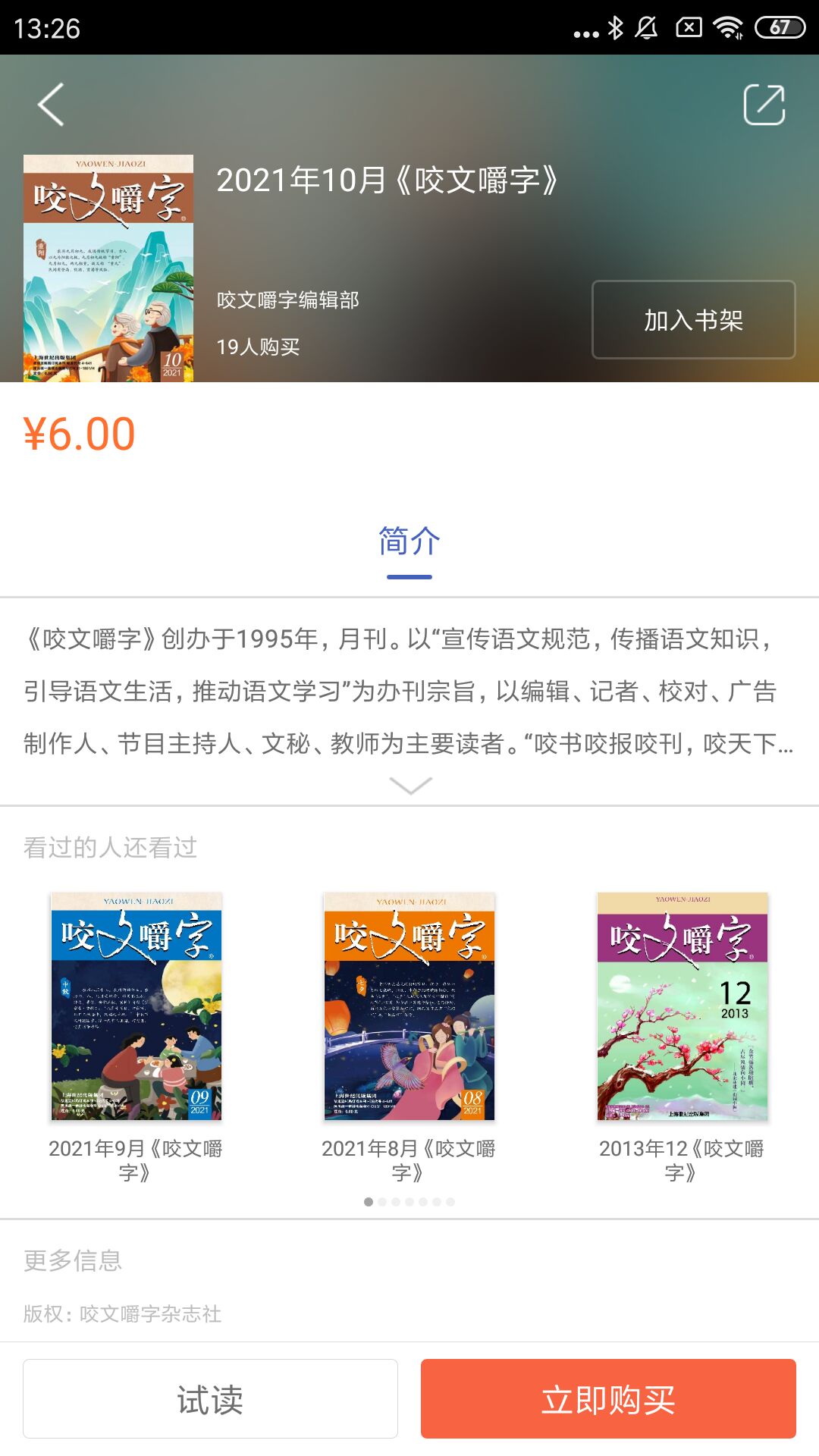Share this magazine issue
Screen dimensions: 819x1456
[x=764, y=105]
